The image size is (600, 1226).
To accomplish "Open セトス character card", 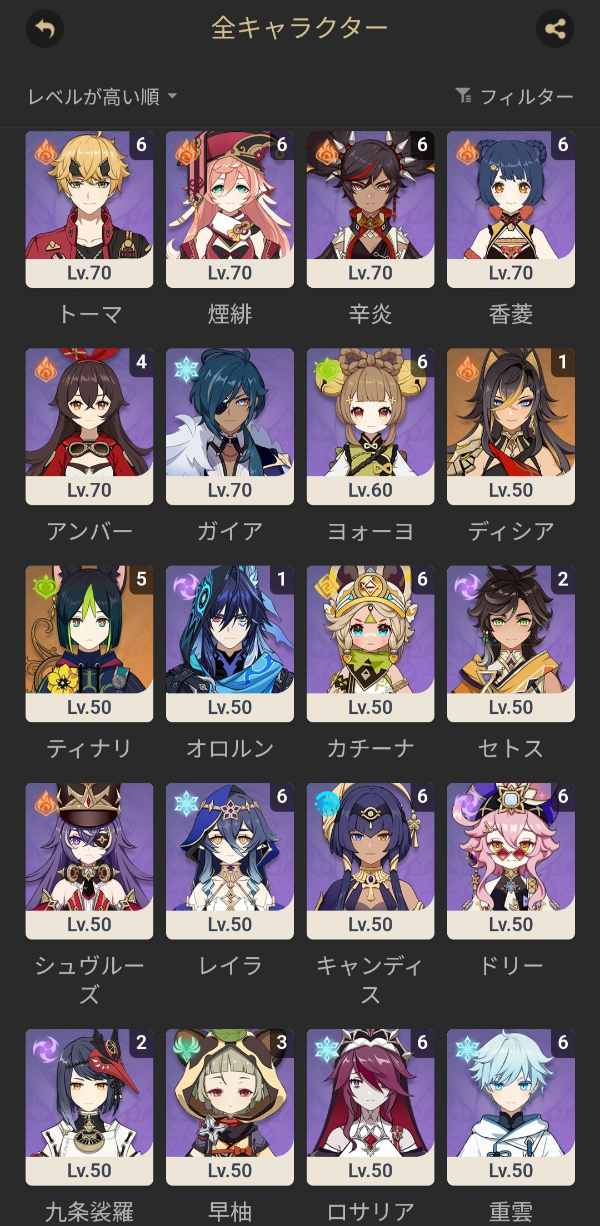I will (511, 644).
